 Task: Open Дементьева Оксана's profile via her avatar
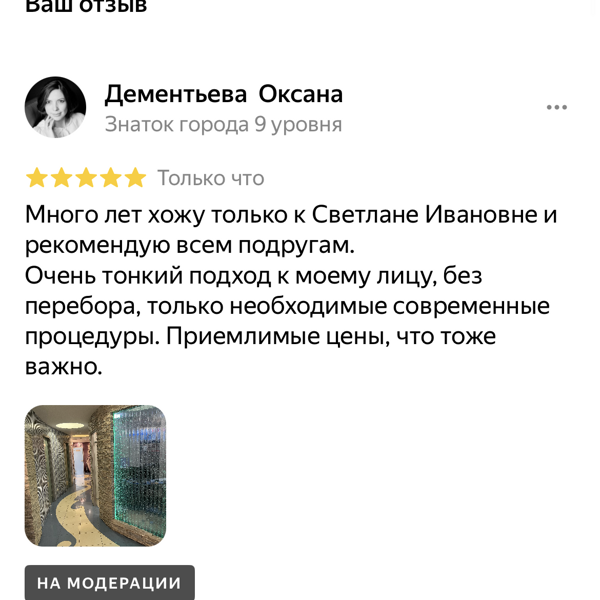pos(55,107)
